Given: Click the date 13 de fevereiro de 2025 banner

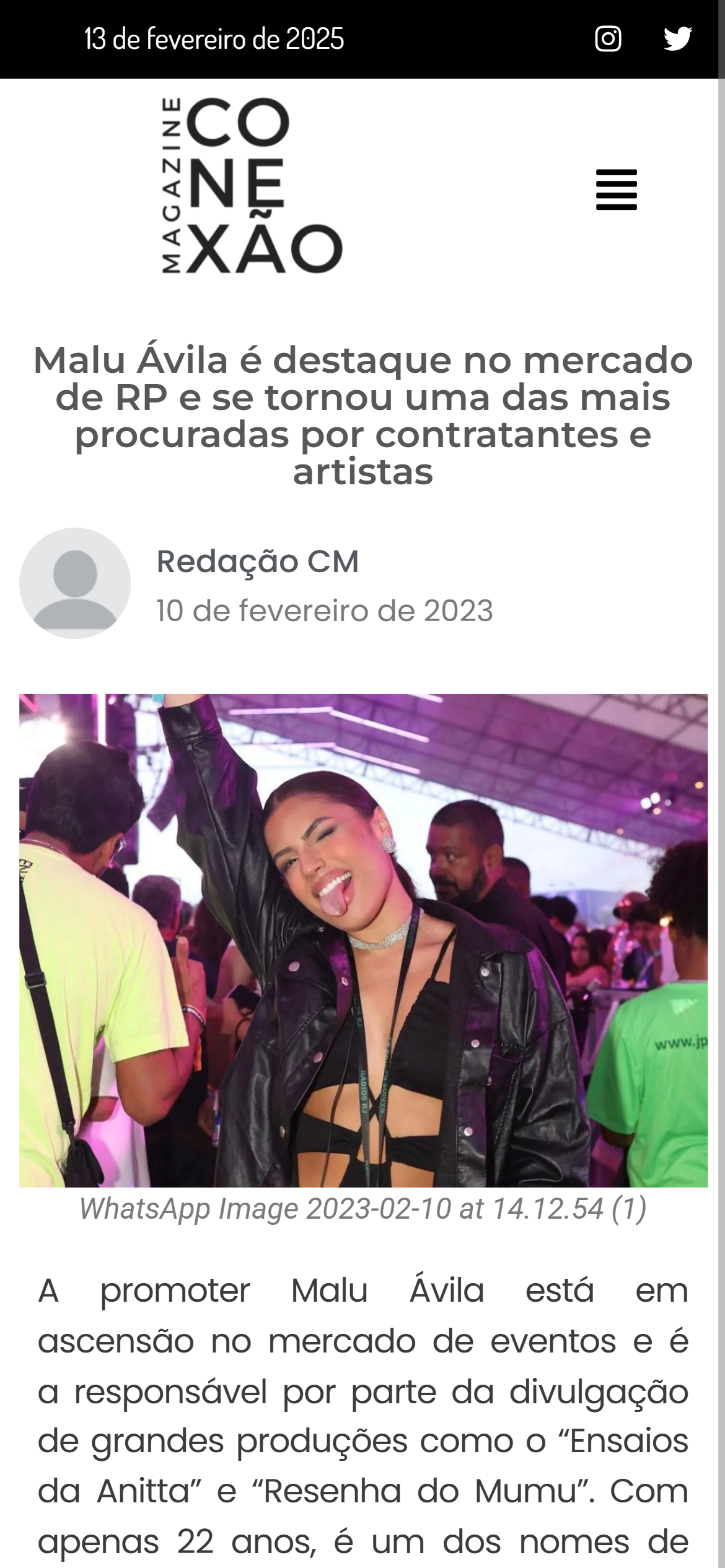Looking at the screenshot, I should click(x=214, y=38).
